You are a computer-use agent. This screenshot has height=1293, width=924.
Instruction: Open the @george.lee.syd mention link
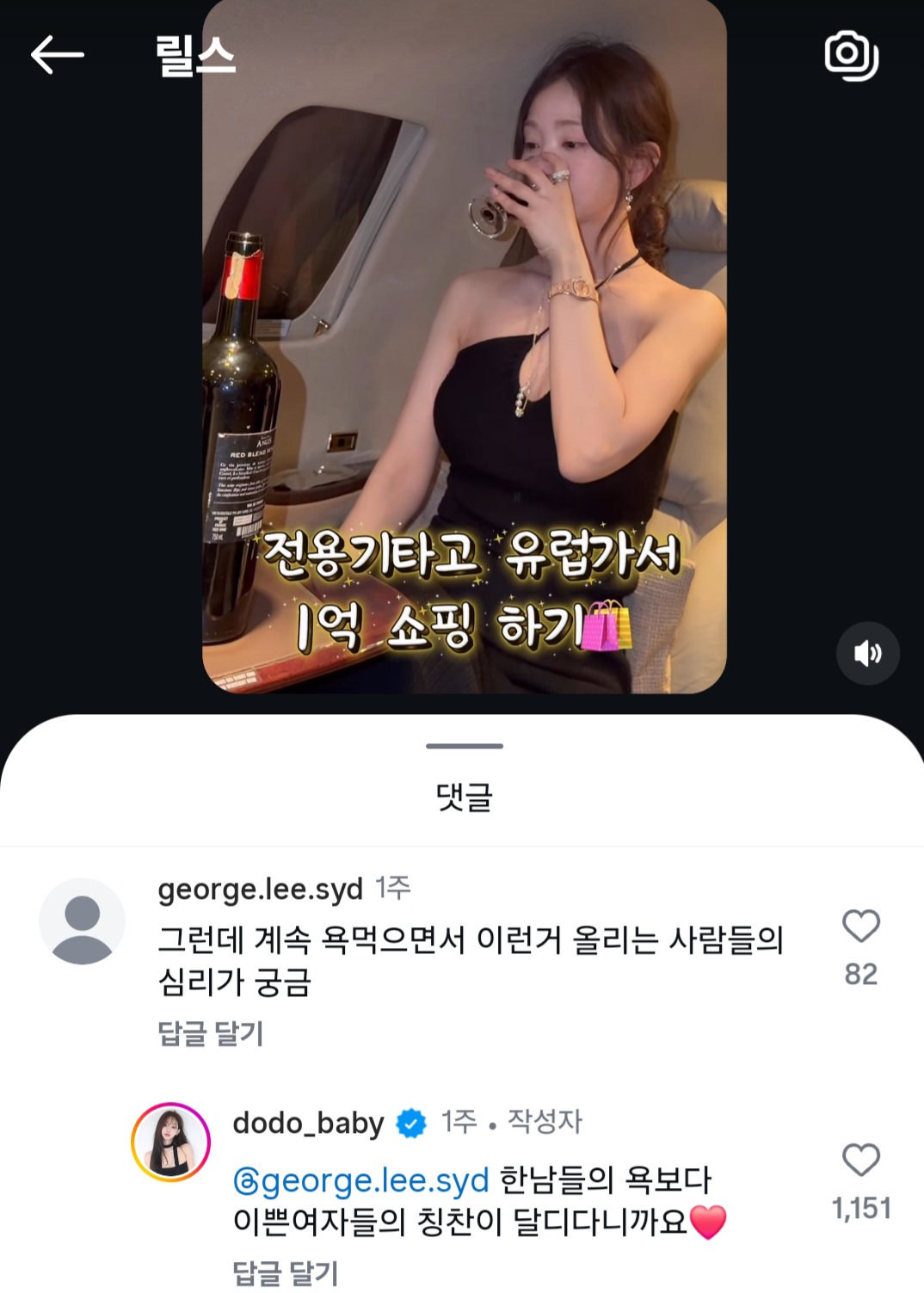(x=360, y=1180)
